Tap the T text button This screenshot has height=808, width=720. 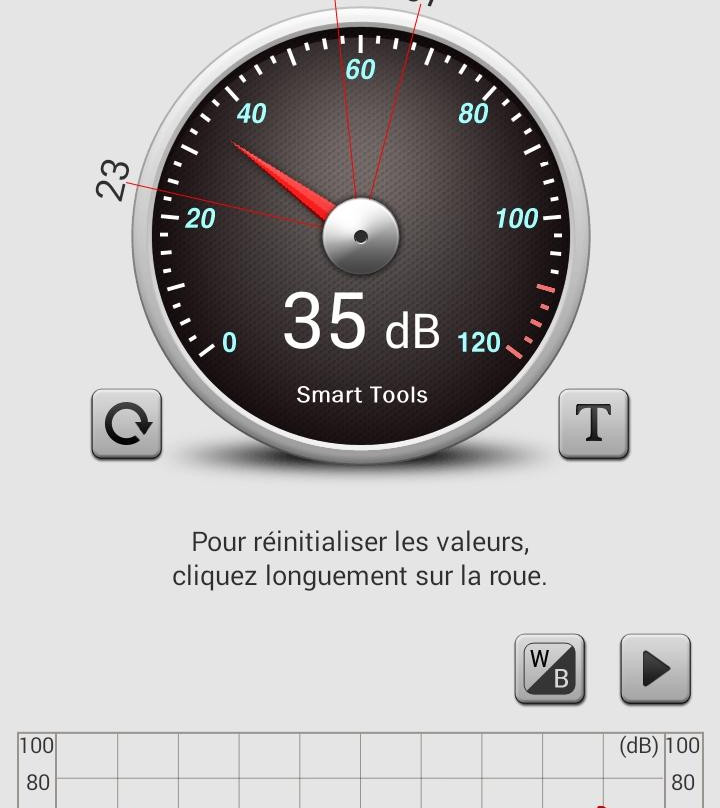tap(593, 424)
